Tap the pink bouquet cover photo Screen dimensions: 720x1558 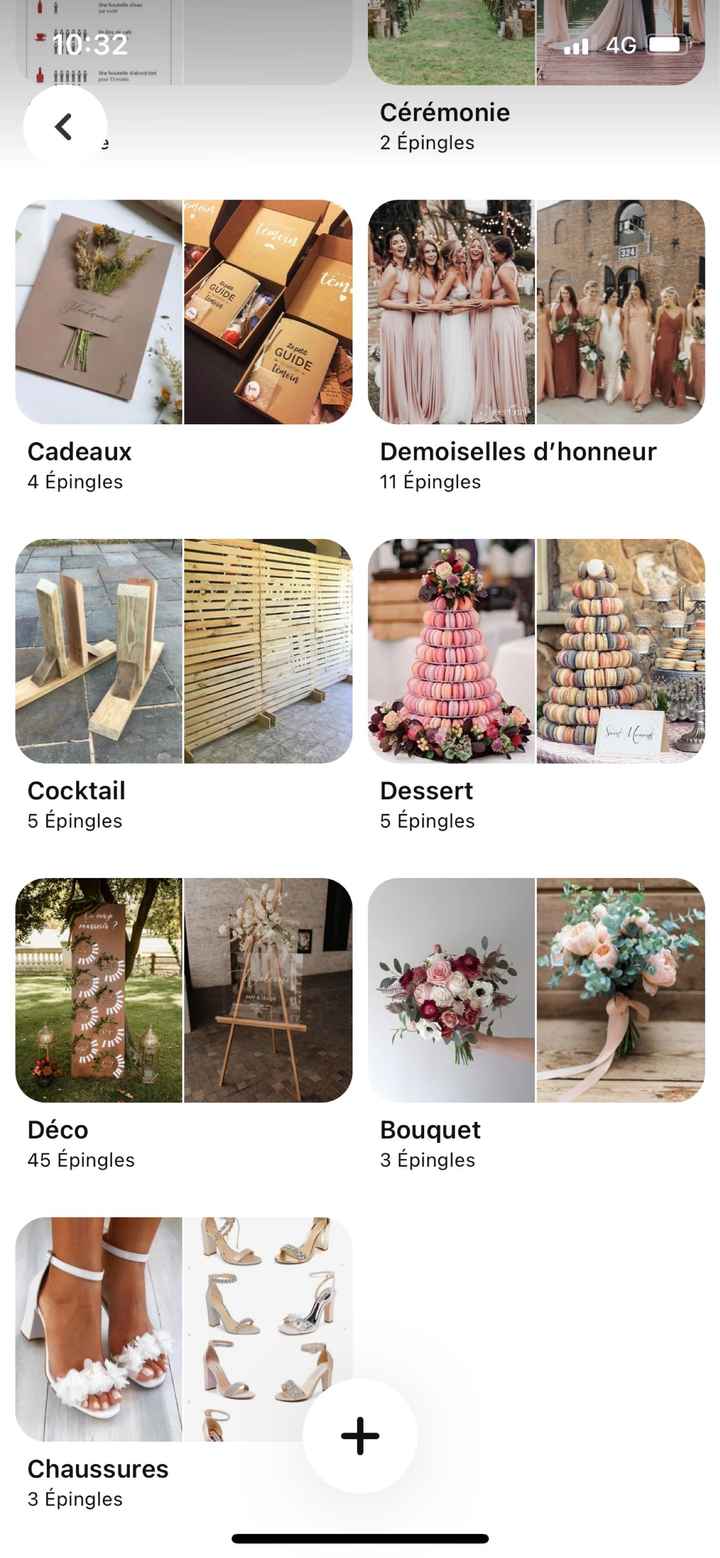click(x=451, y=989)
